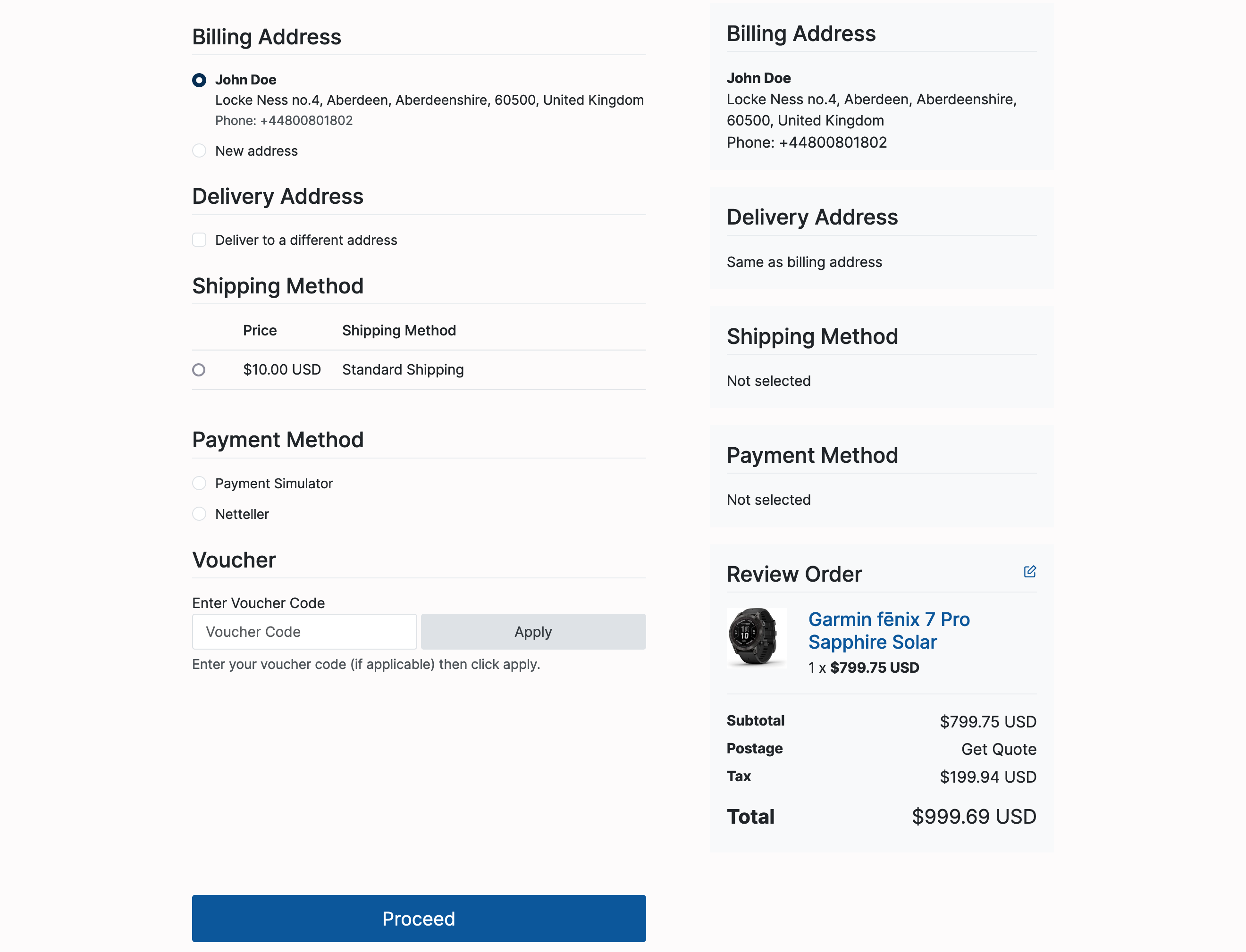Focus the Voucher Code field
This screenshot has height=952, width=1246.
click(304, 632)
